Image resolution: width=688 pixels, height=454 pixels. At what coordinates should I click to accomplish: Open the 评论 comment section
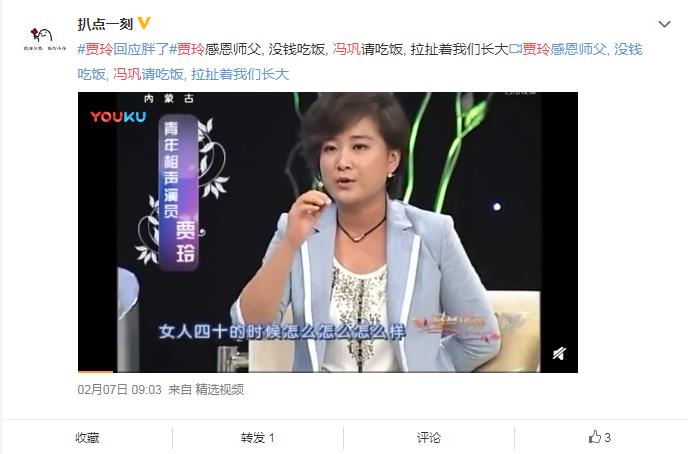428,437
